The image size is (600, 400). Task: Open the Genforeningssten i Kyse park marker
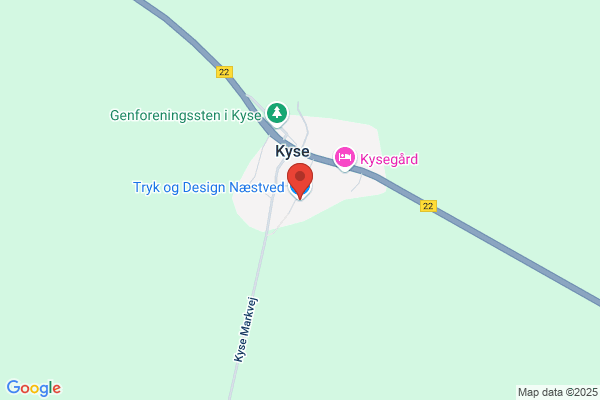click(x=277, y=114)
